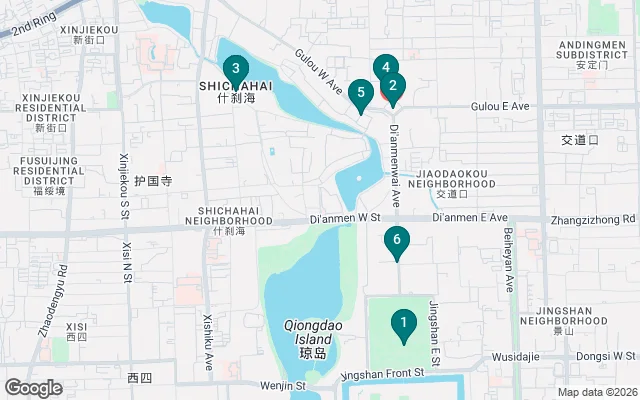Open marker 6 on Di'anmenwai Ave
The height and width of the screenshot is (400, 640).
click(x=397, y=241)
